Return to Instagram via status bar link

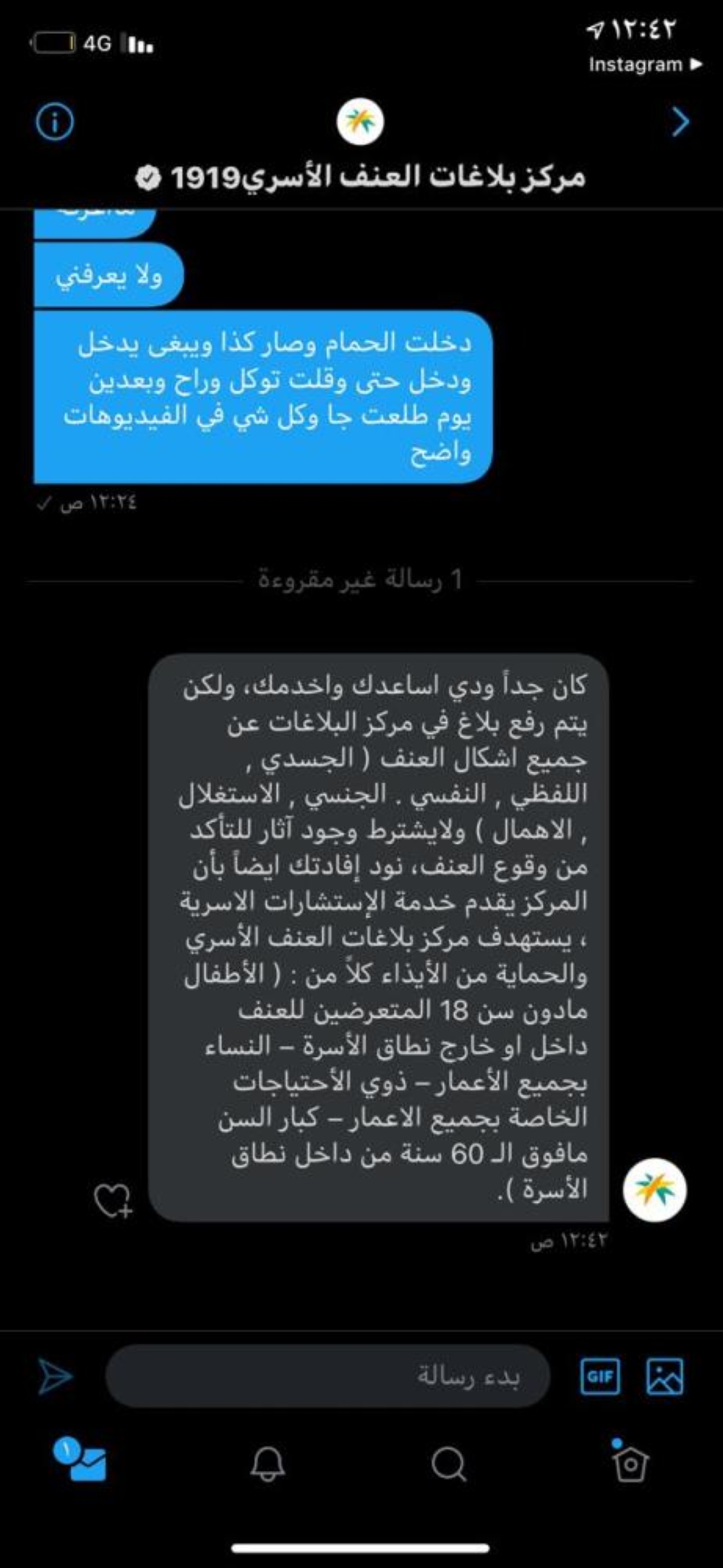coord(643,64)
